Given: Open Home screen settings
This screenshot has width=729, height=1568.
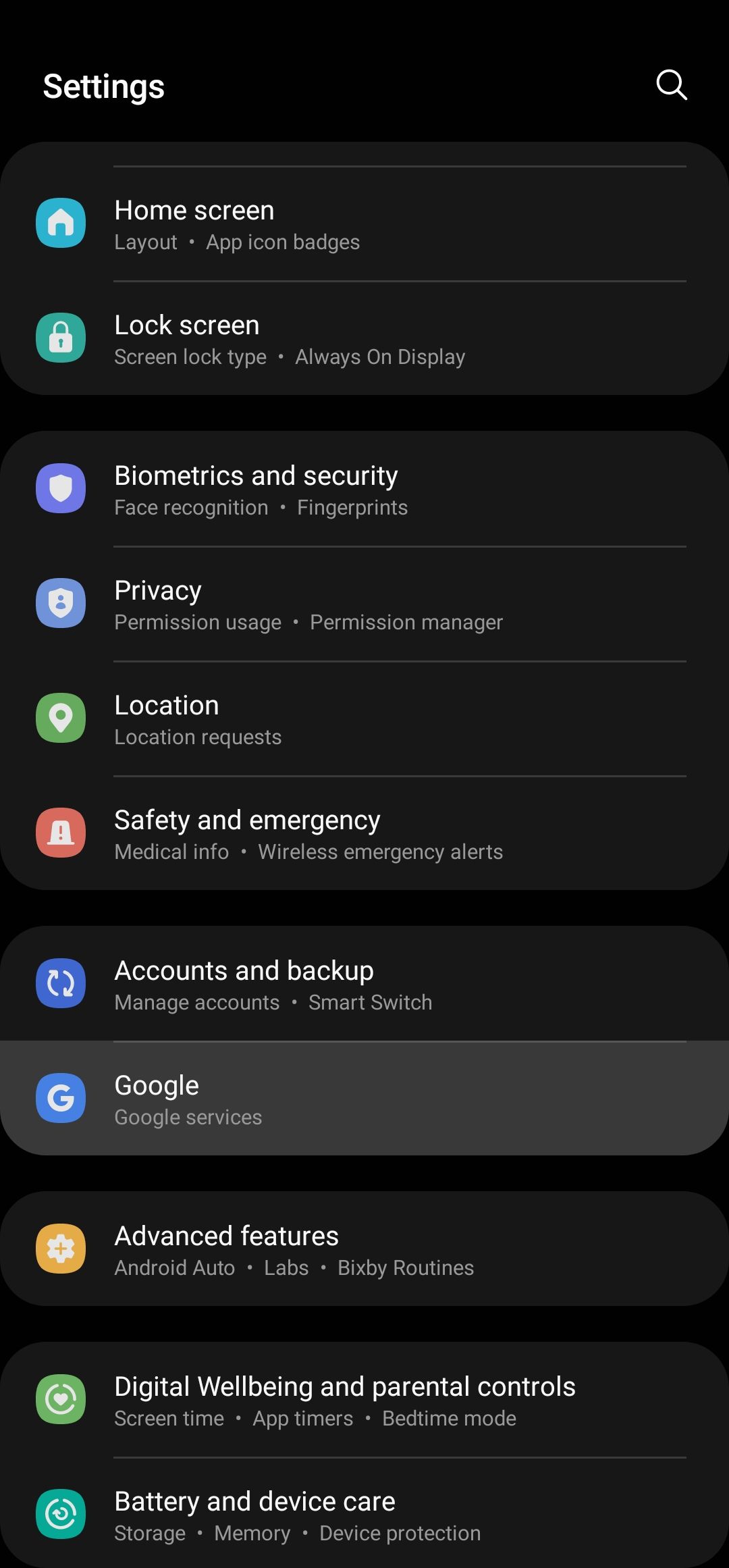Looking at the screenshot, I should [364, 224].
